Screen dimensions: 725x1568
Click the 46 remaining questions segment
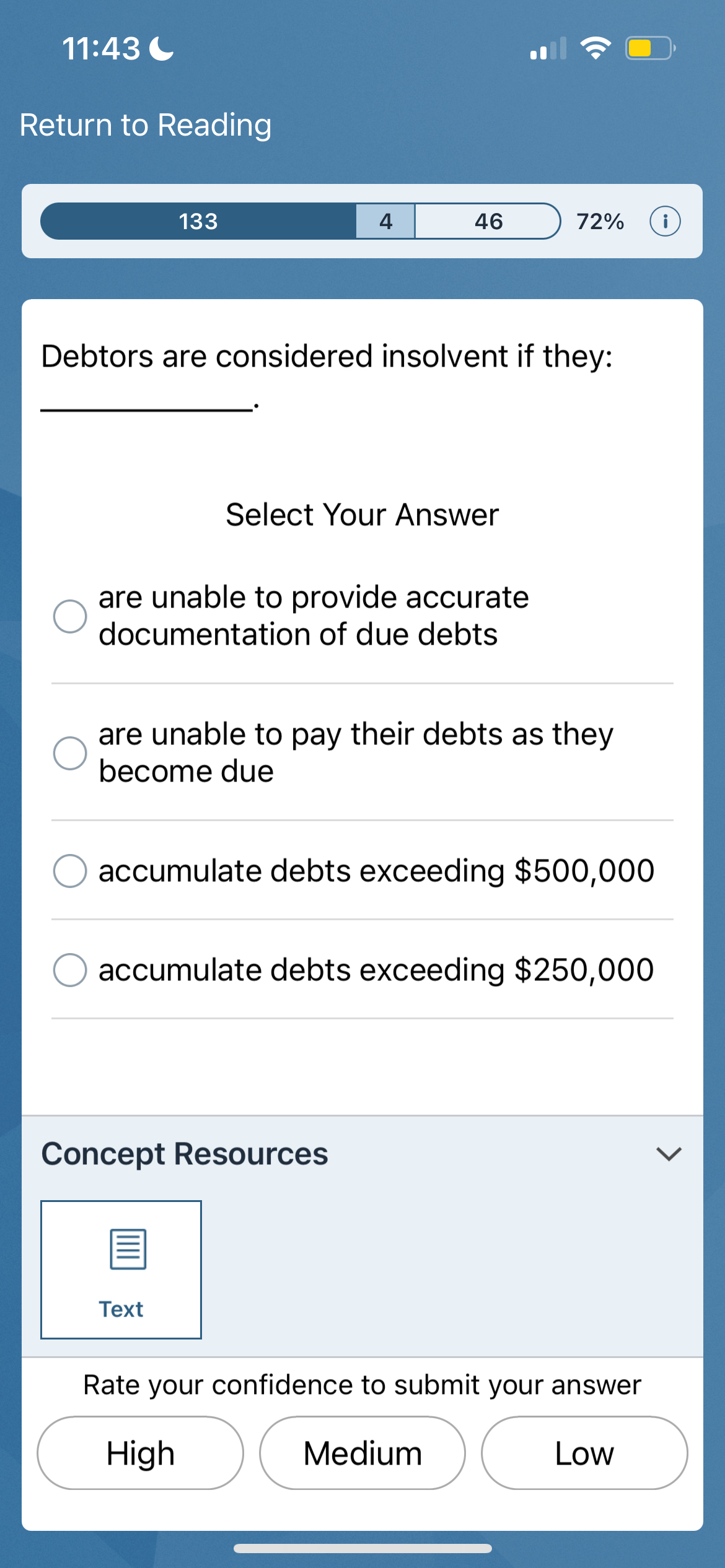[x=486, y=221]
